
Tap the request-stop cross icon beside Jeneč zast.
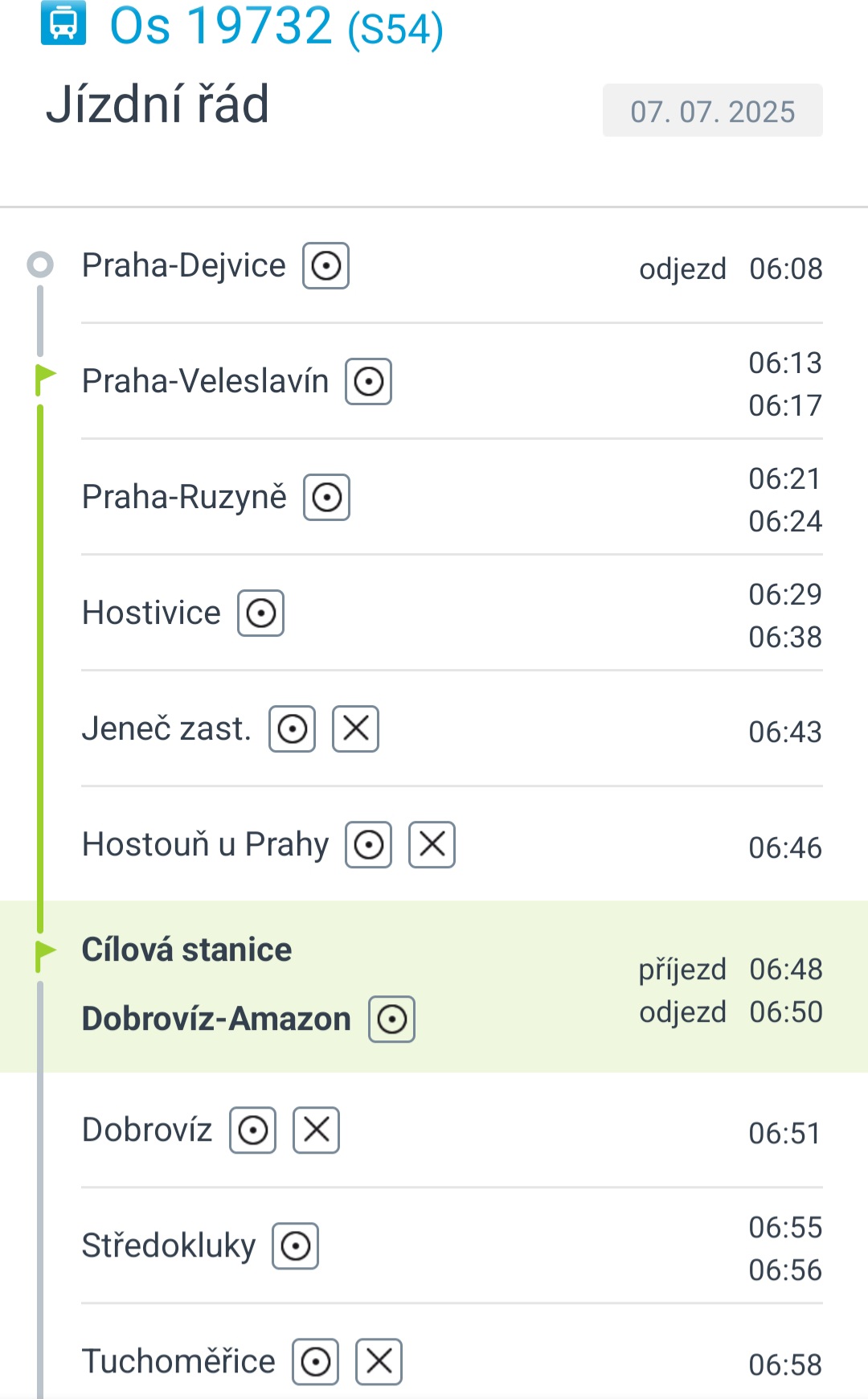356,729
